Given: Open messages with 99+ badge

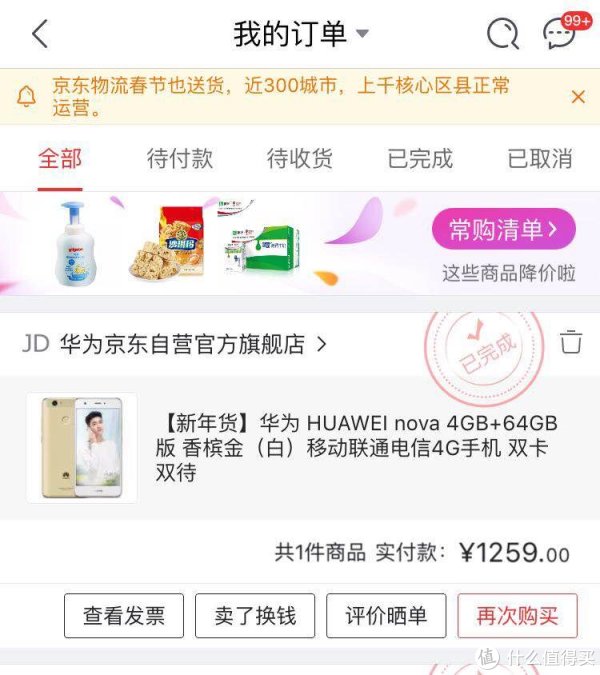Looking at the screenshot, I should [561, 35].
